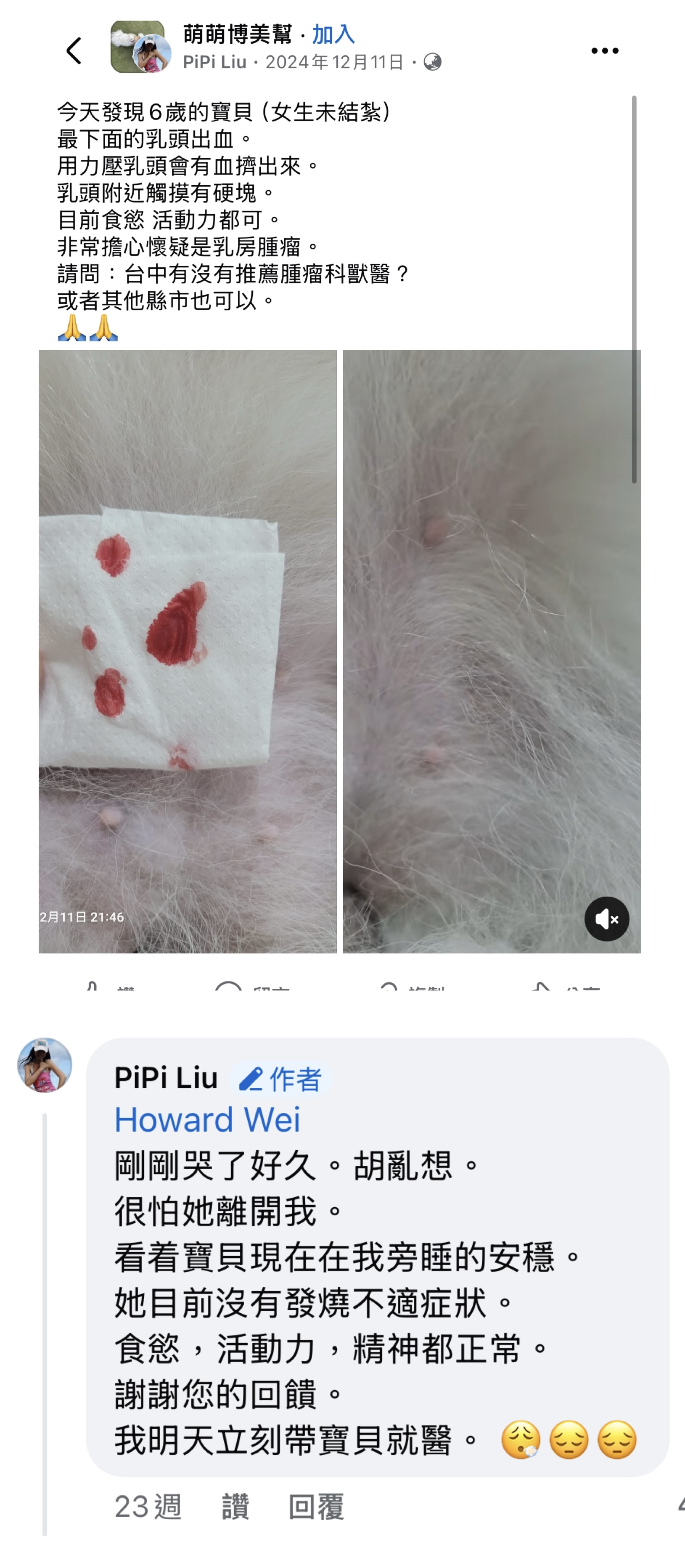The image size is (685, 1568).
Task: Tap the group avatar in the header
Action: point(137,46)
